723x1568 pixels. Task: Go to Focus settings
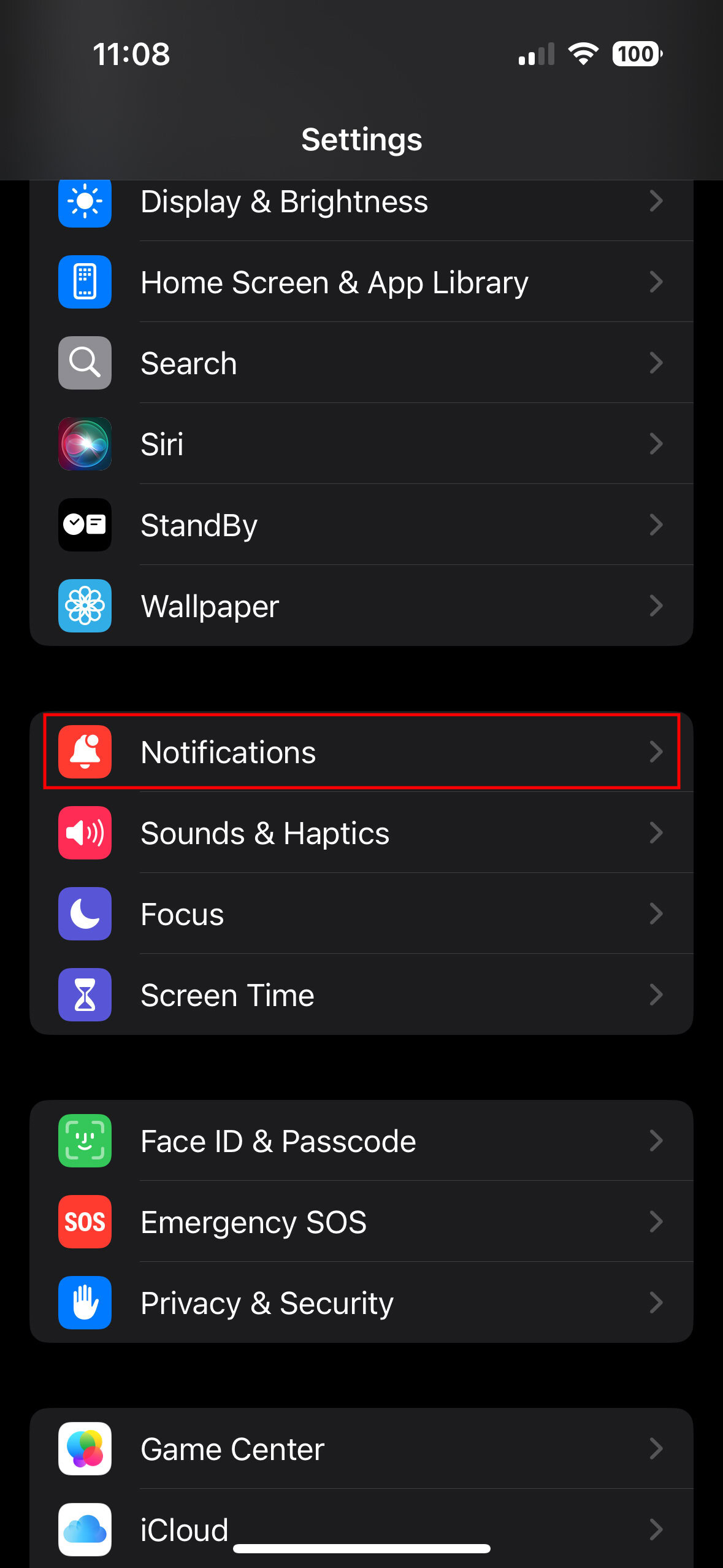click(x=361, y=914)
